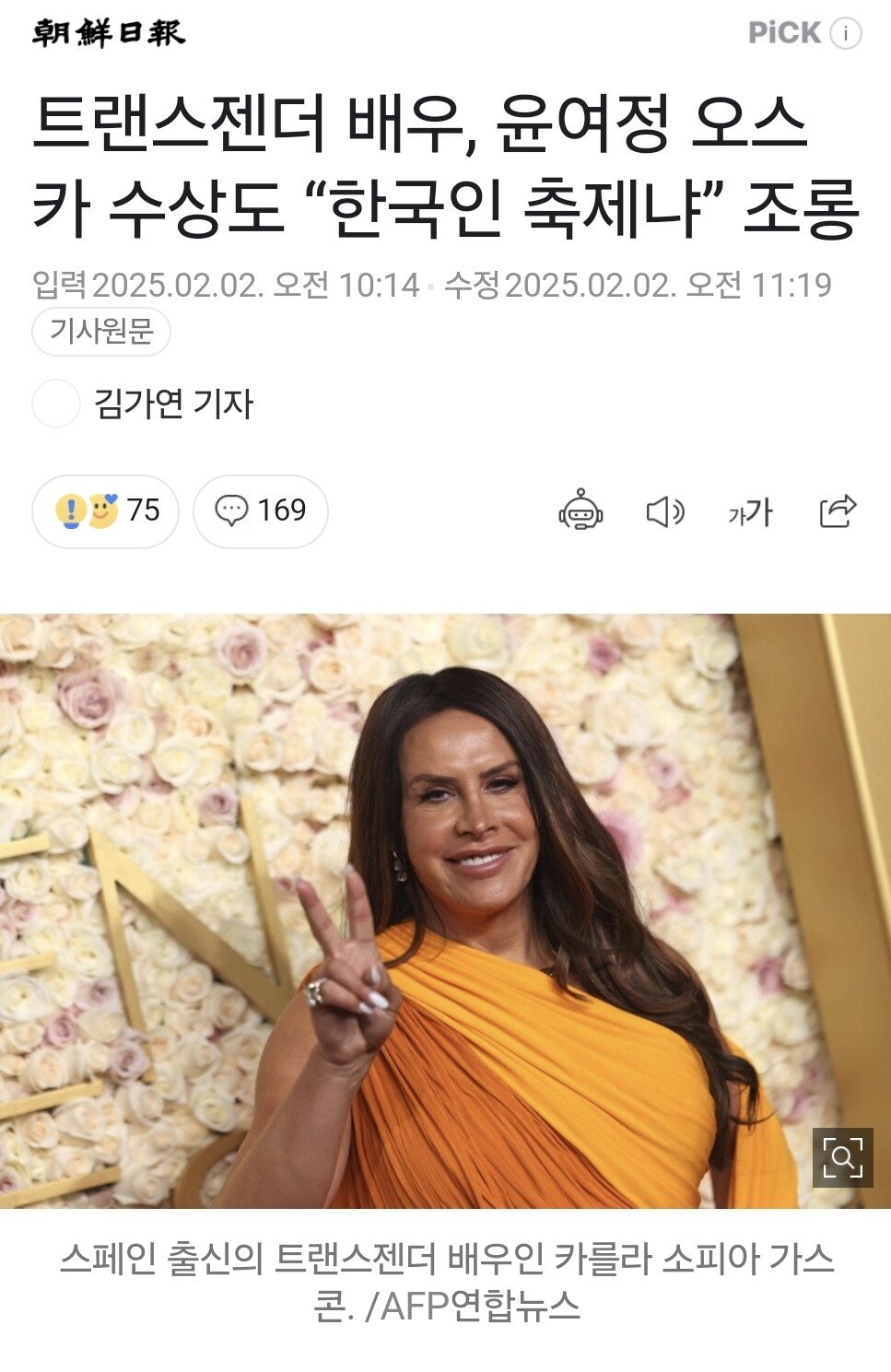View reporter 김가연 기자's profile
Viewport: 891px width, 1372px height.
tap(173, 404)
